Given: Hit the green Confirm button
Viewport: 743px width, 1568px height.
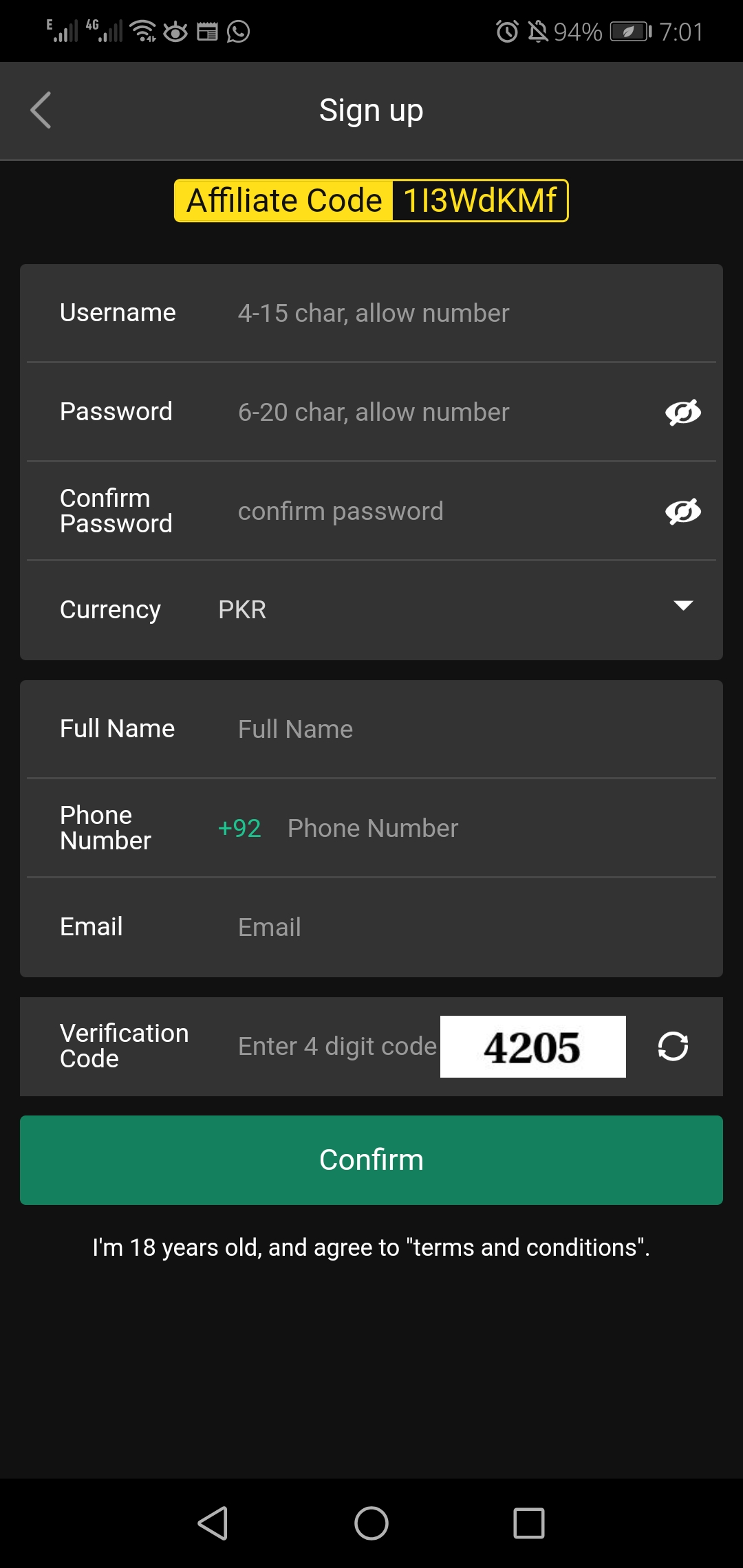Looking at the screenshot, I should [371, 1160].
